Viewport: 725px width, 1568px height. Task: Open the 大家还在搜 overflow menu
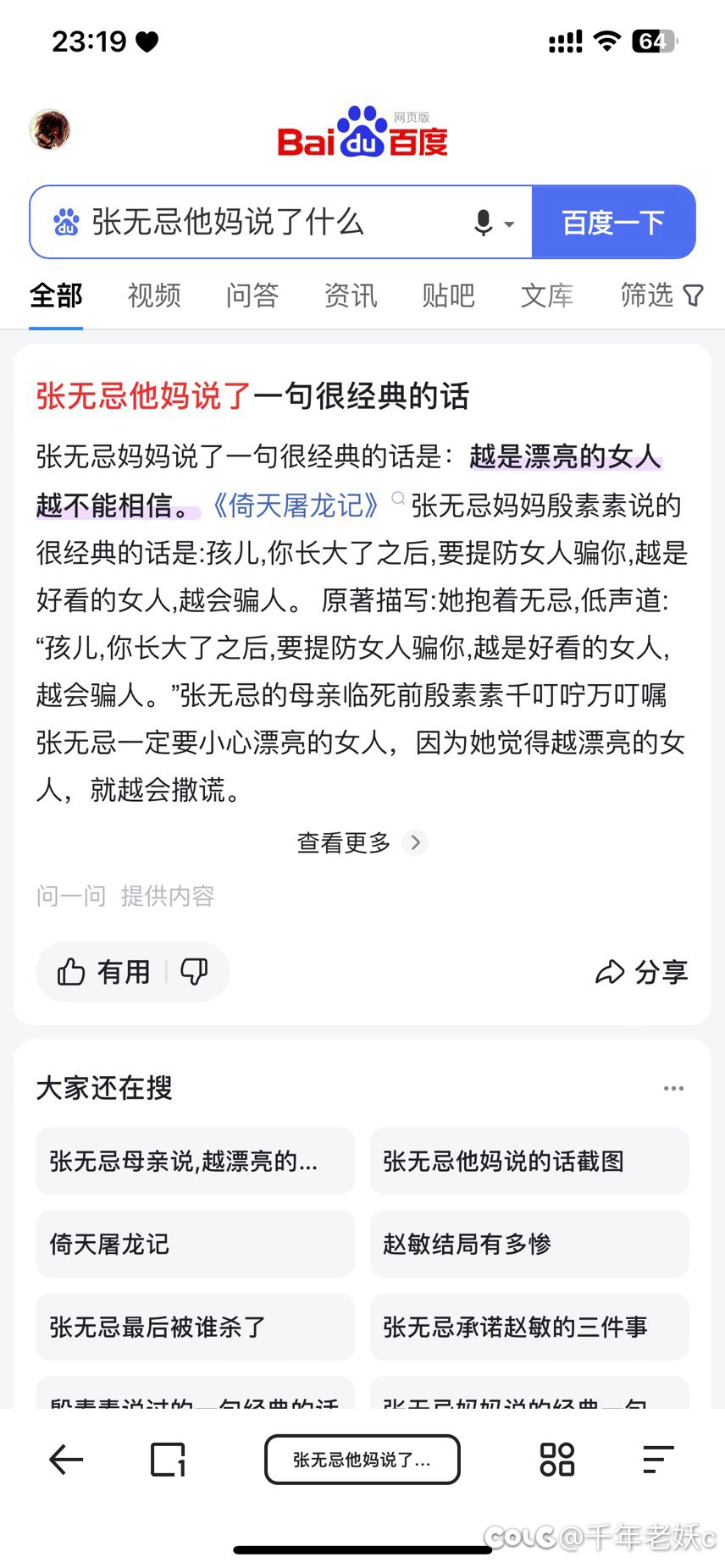[x=673, y=1088]
